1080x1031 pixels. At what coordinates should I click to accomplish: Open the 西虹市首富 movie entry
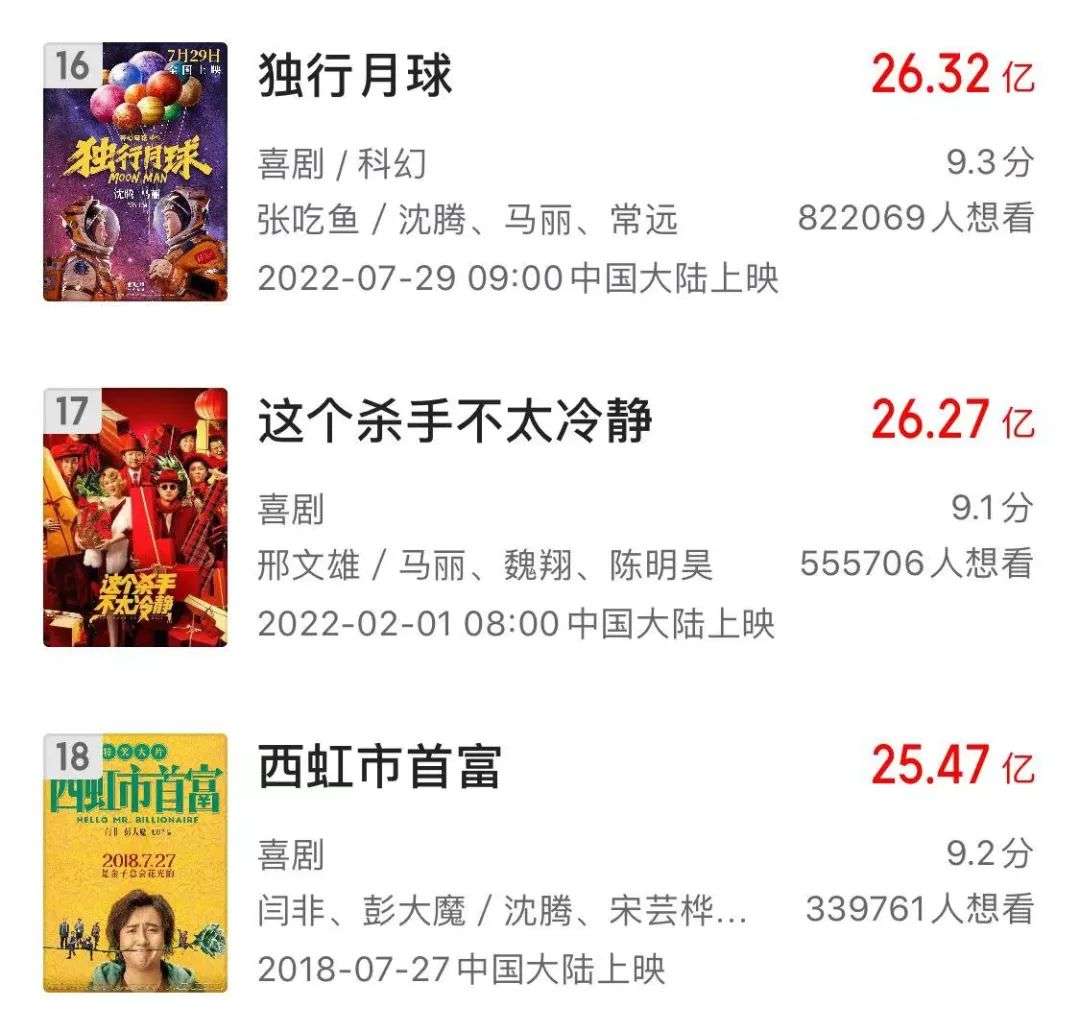point(379,767)
